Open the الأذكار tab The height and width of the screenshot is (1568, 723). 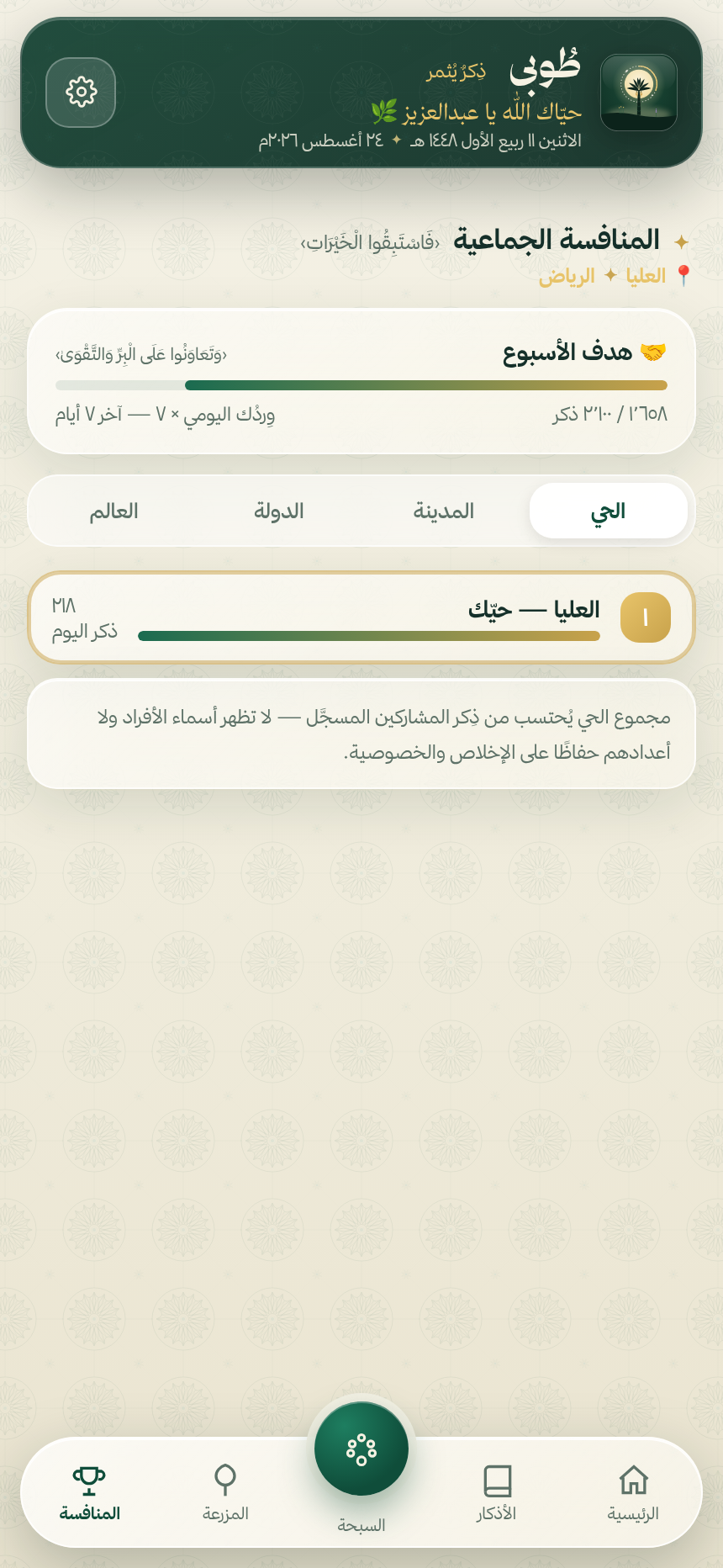497,1492
